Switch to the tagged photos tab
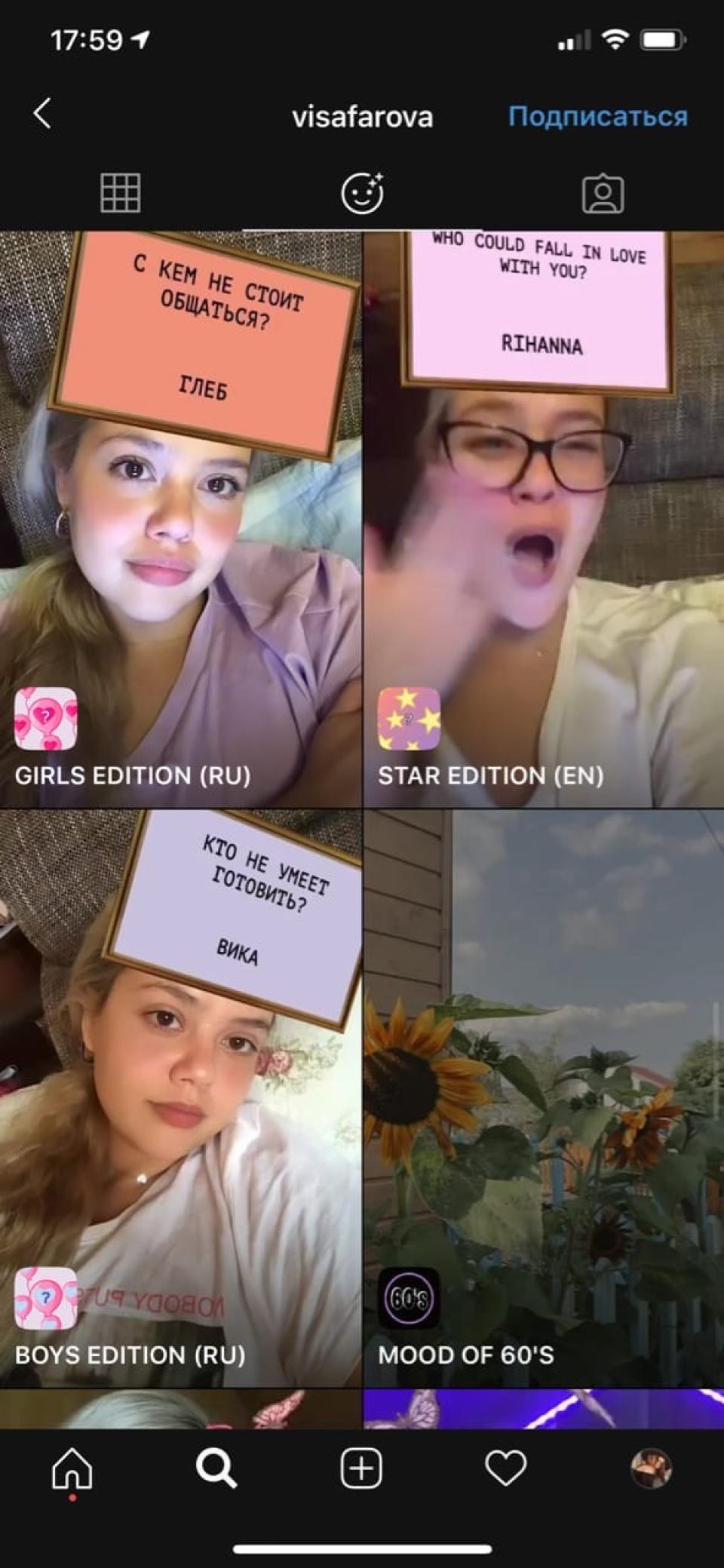This screenshot has height=1568, width=724. click(x=603, y=194)
